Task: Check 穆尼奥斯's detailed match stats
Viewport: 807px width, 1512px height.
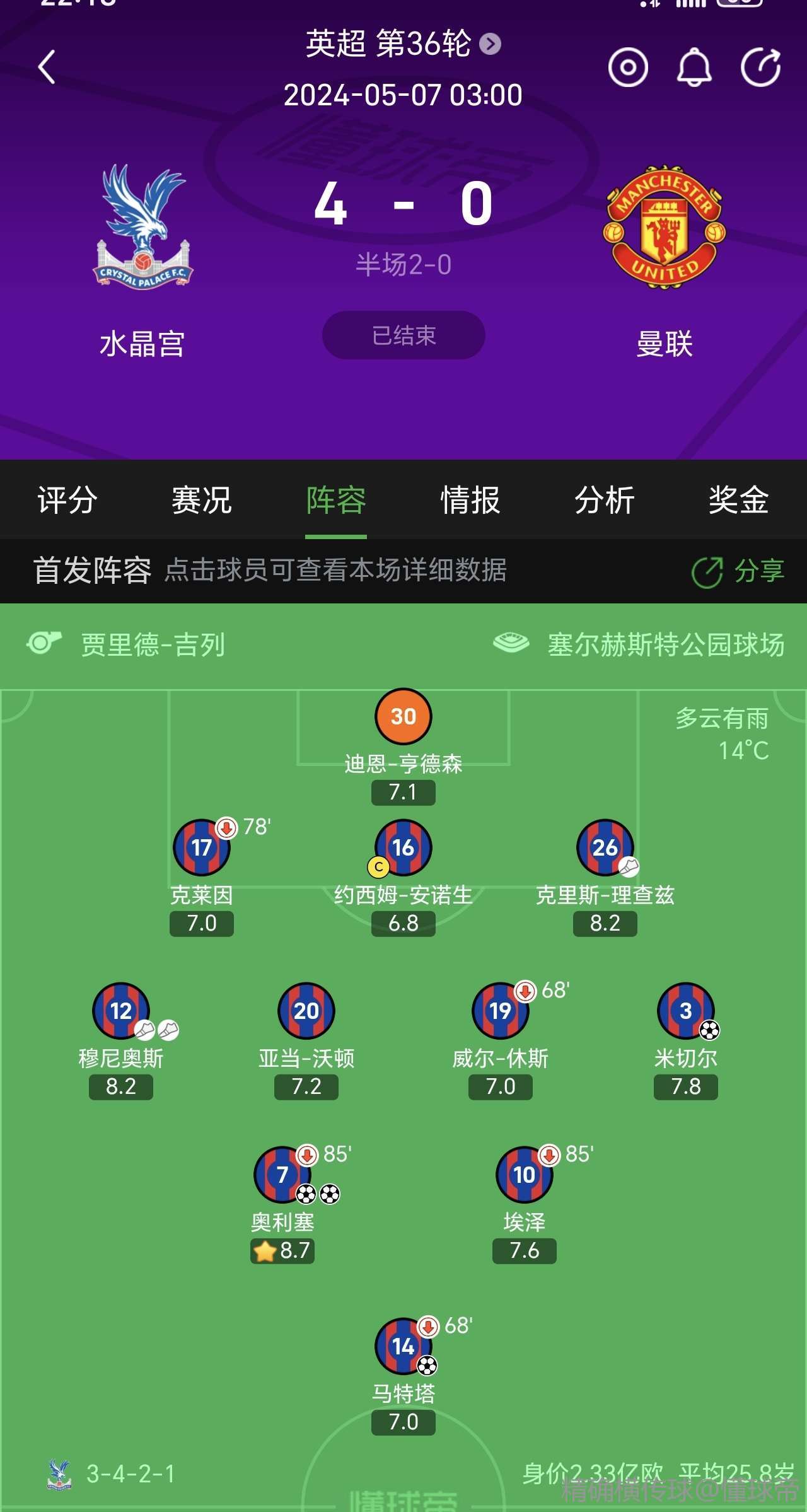Action: pos(121,1011)
